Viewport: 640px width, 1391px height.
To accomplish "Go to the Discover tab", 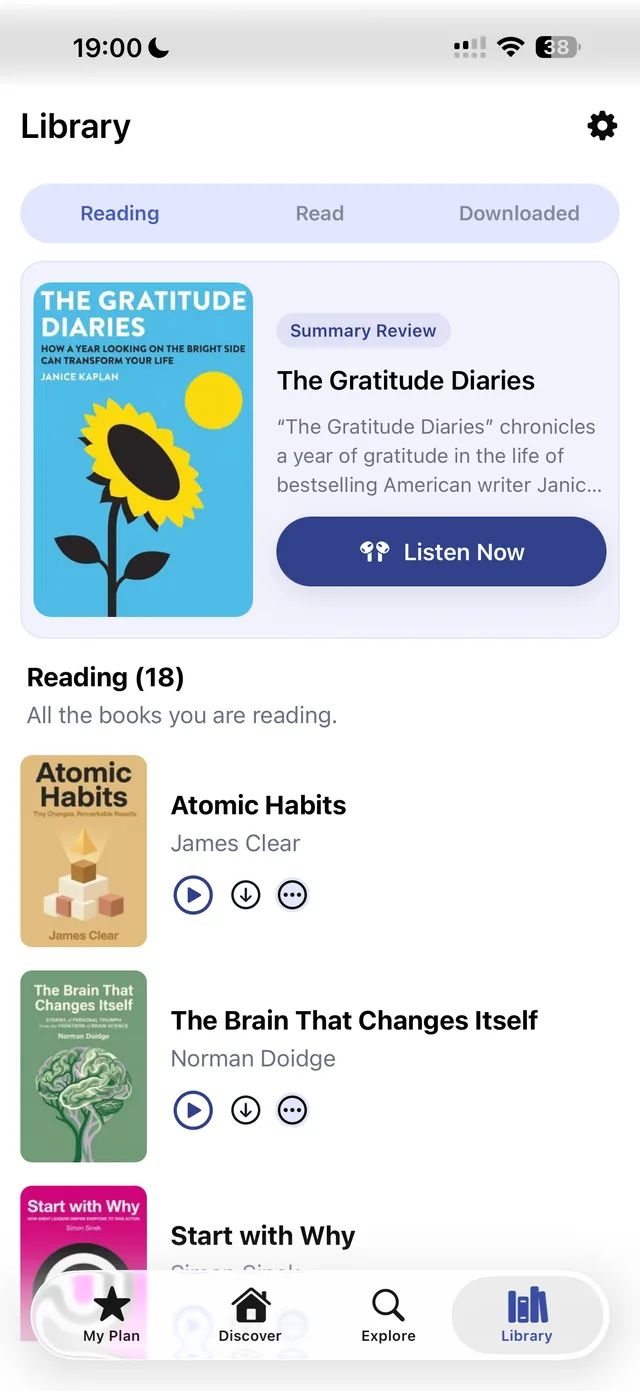I will tap(250, 1315).
